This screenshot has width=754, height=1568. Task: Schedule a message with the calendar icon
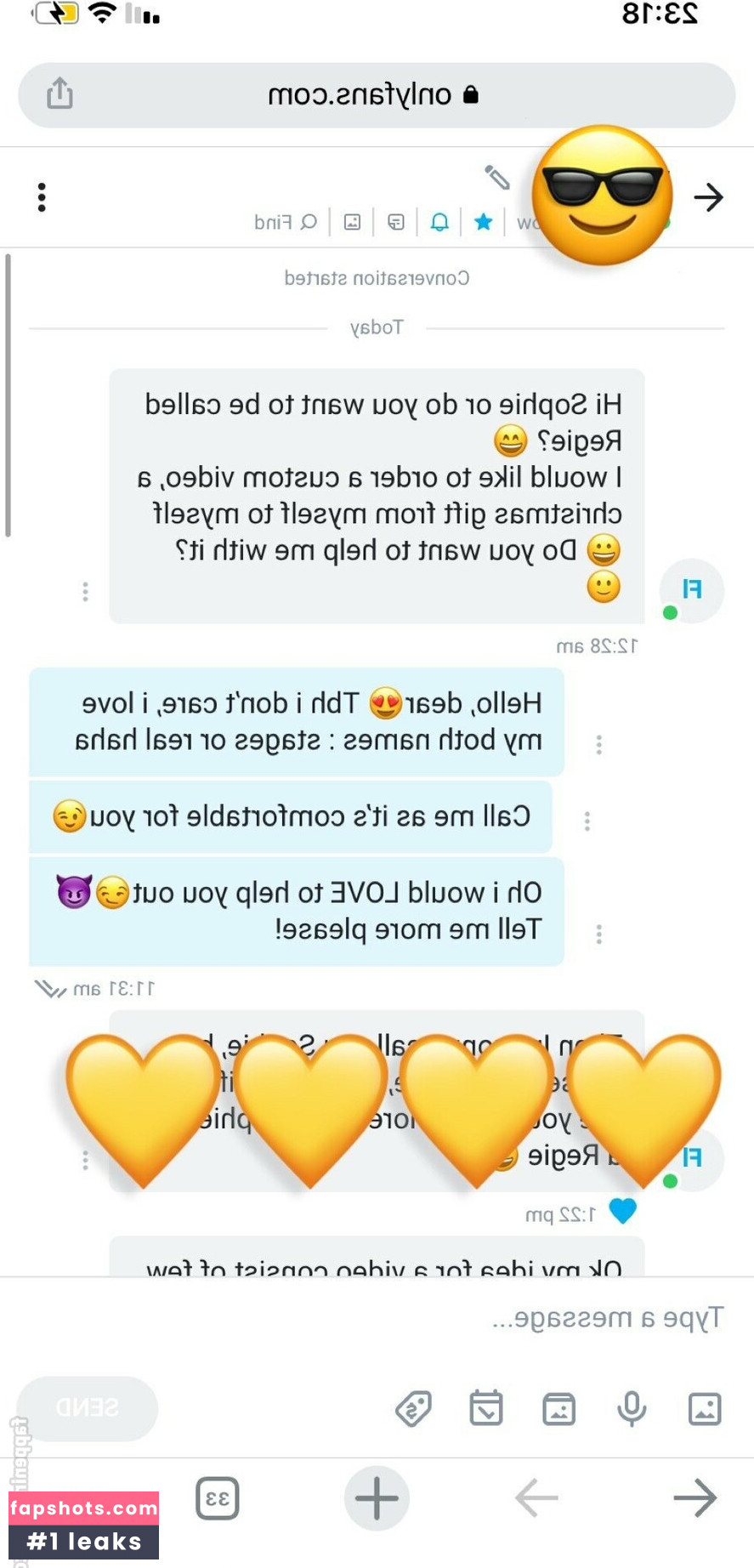click(x=486, y=1409)
